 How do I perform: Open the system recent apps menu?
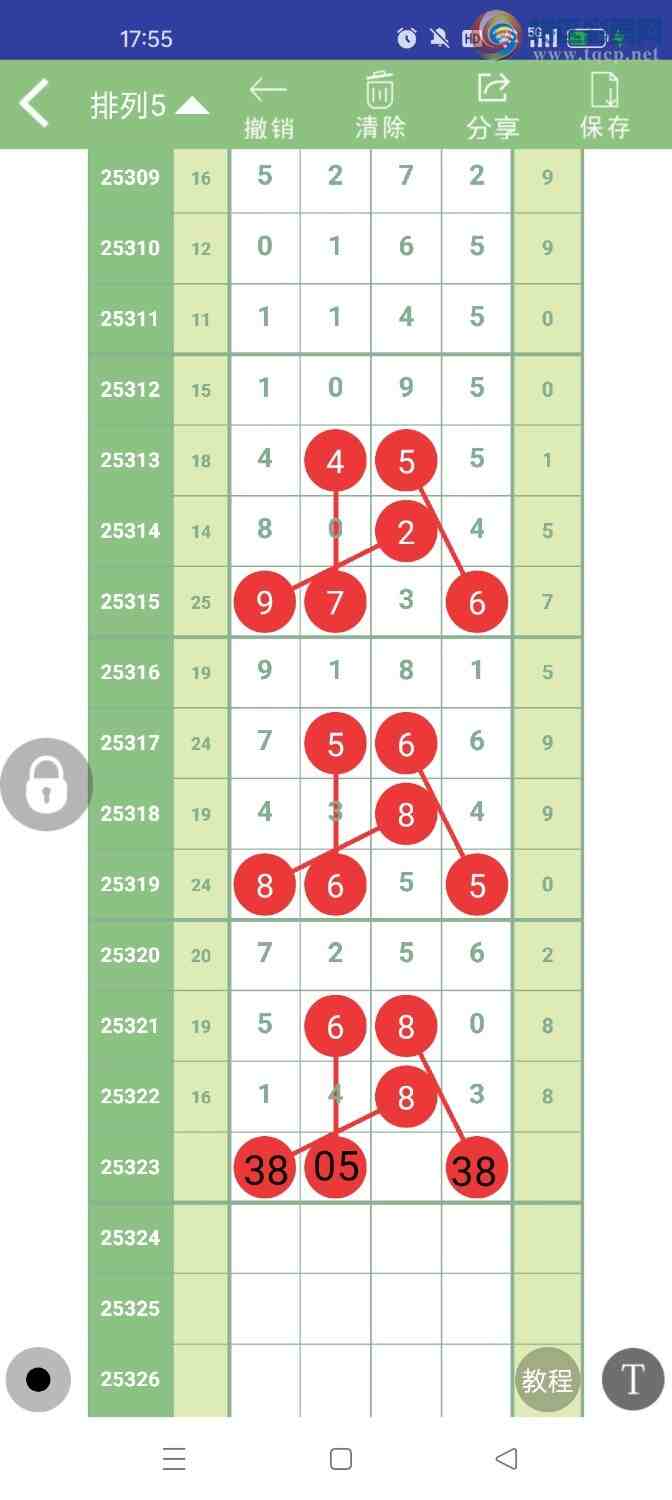click(x=174, y=1459)
